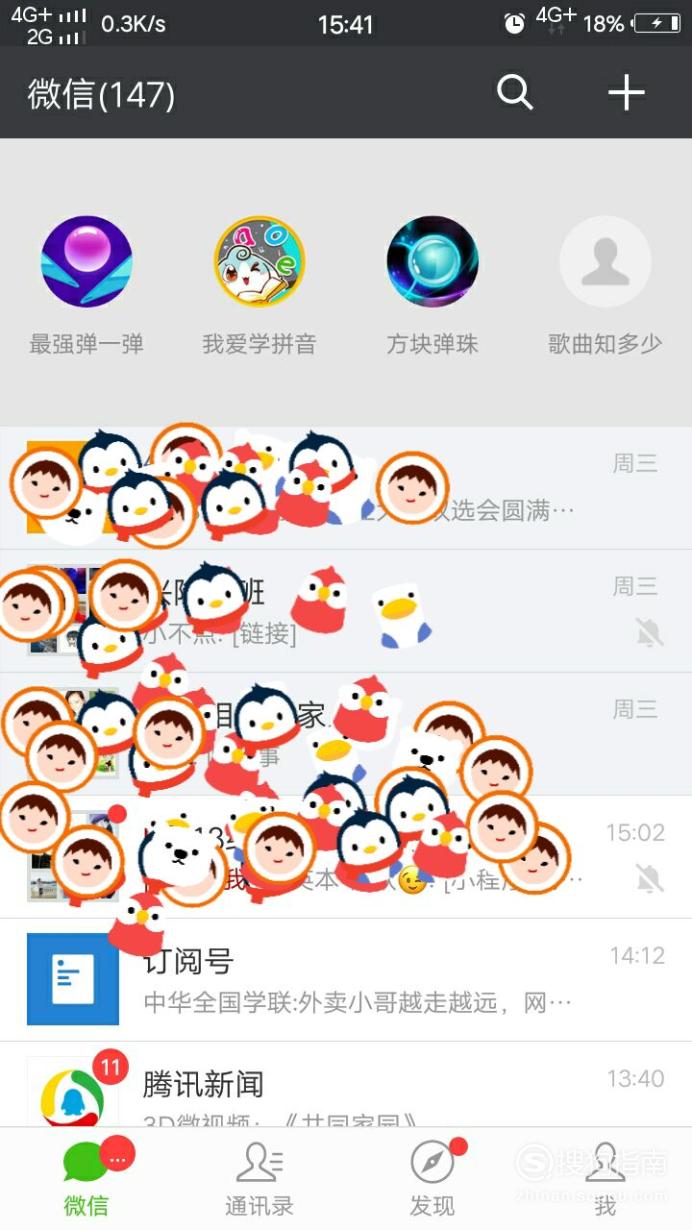Open the search magnifier icon

pyautogui.click(x=515, y=93)
